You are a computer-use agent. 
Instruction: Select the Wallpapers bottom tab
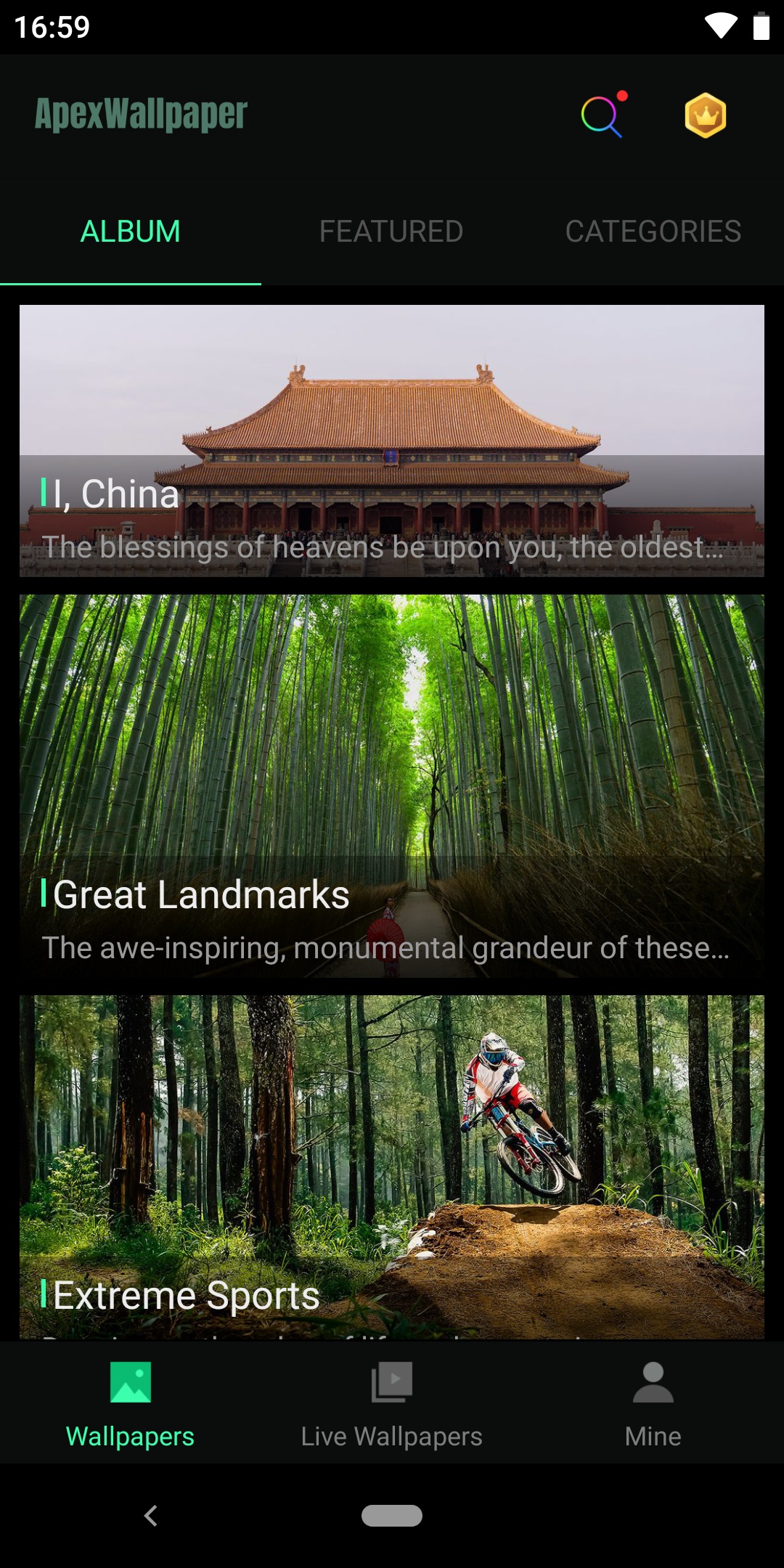[x=131, y=1404]
